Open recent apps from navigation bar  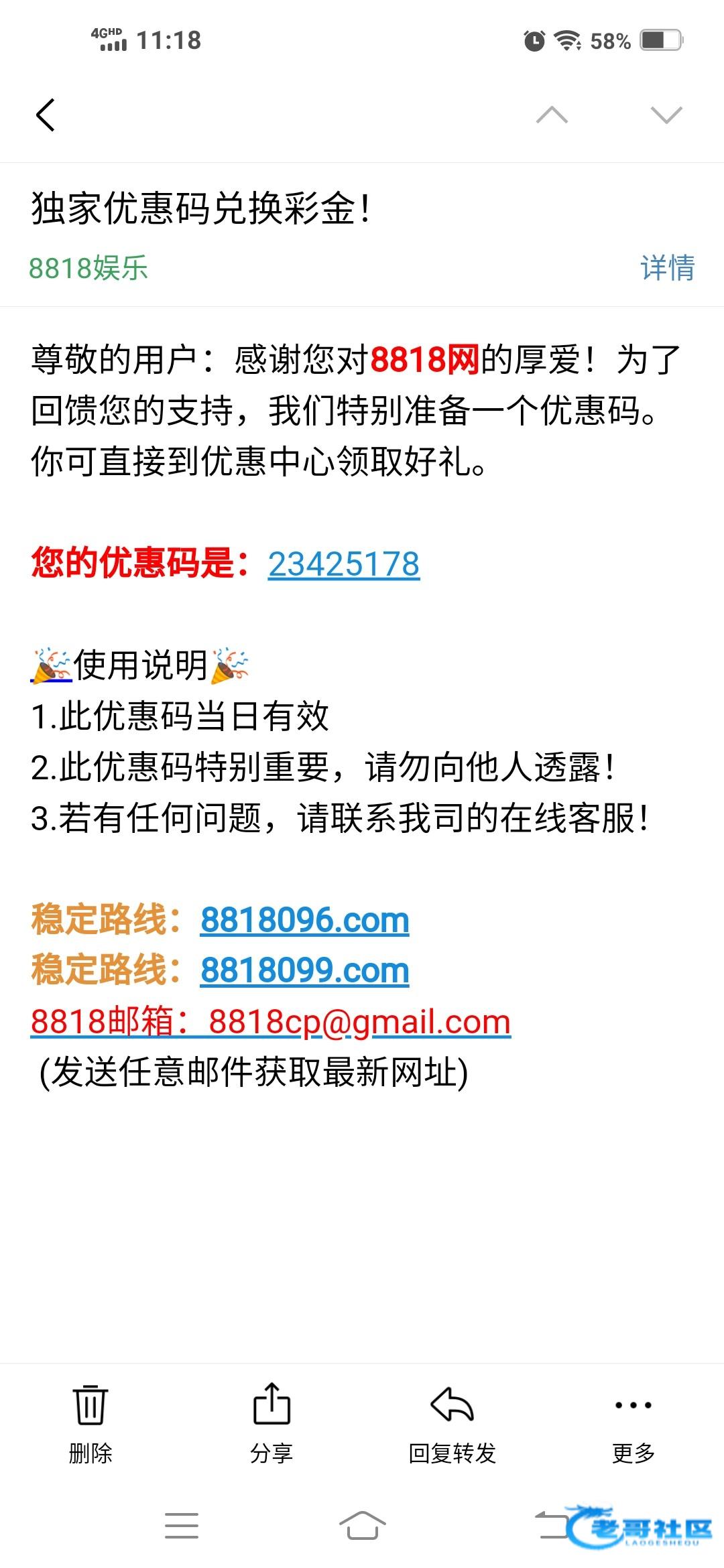(182, 1526)
